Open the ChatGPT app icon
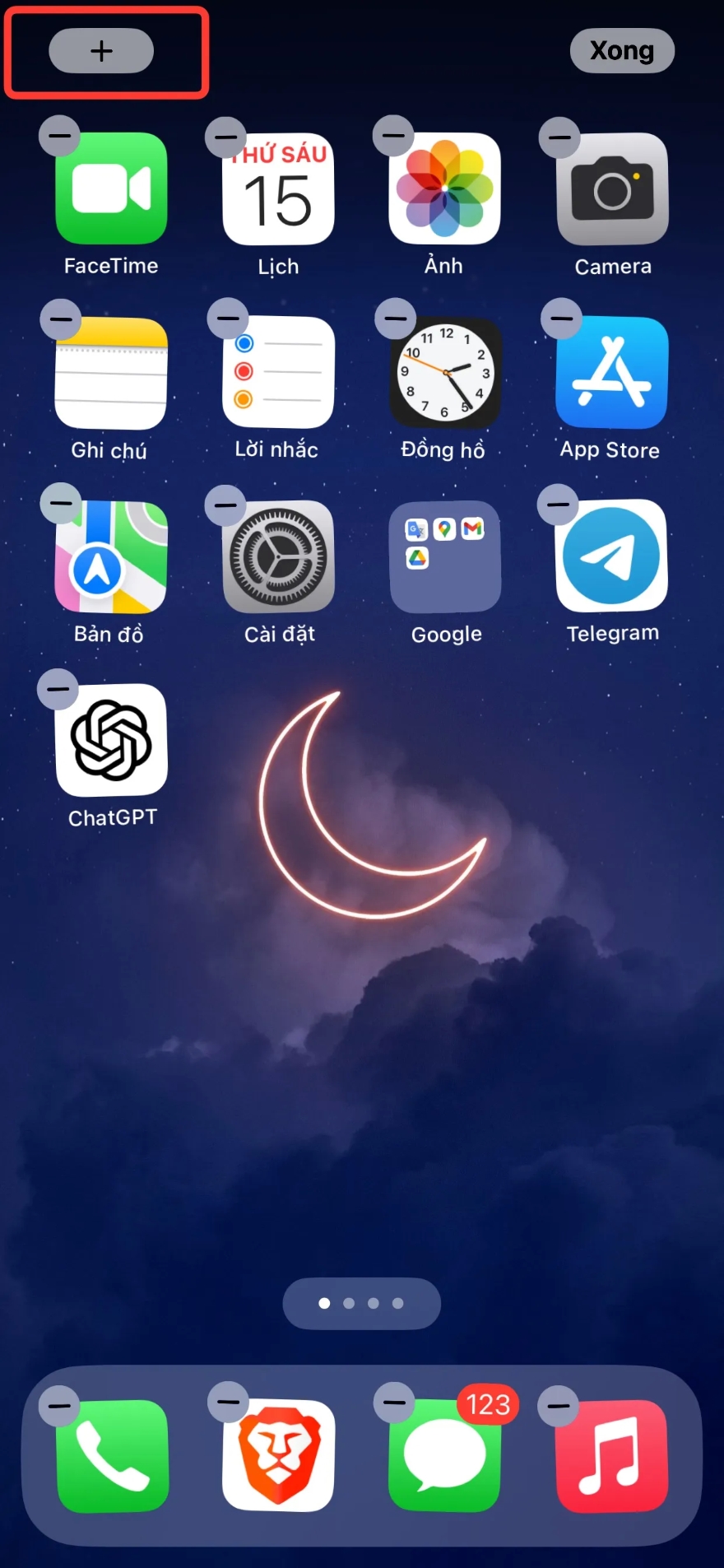The image size is (724, 1568). click(113, 739)
